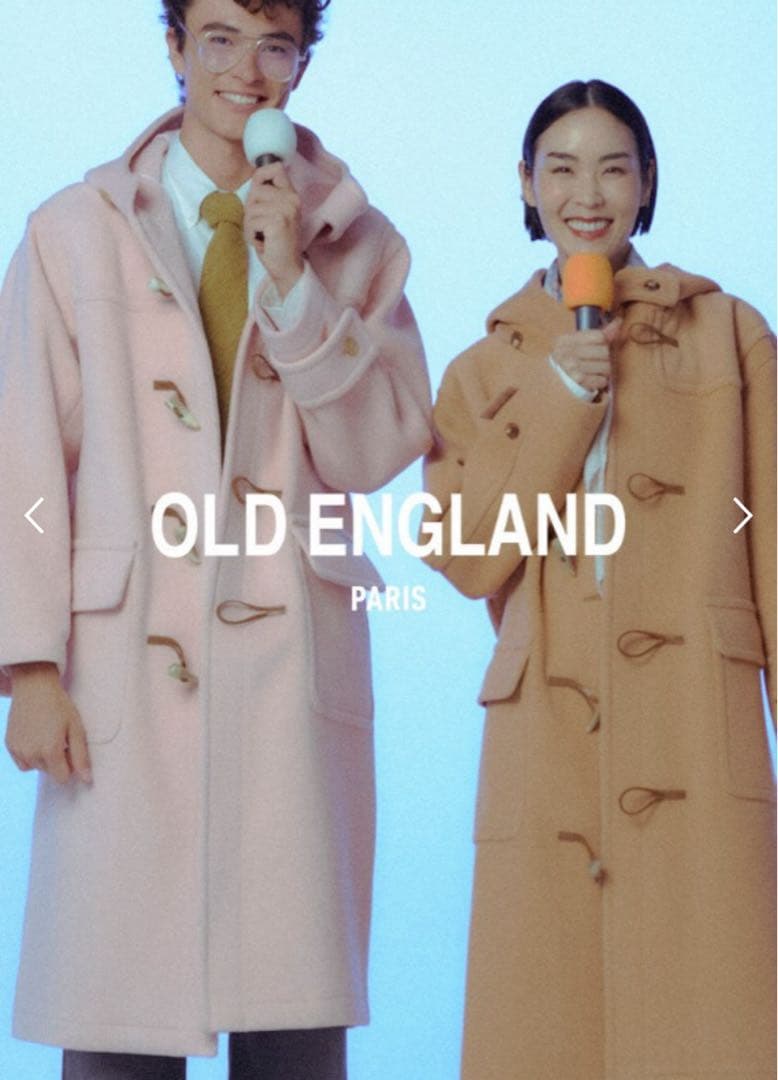Viewport: 778px width, 1080px height.
Task: Advance to the next carousel slide
Action: [742, 516]
